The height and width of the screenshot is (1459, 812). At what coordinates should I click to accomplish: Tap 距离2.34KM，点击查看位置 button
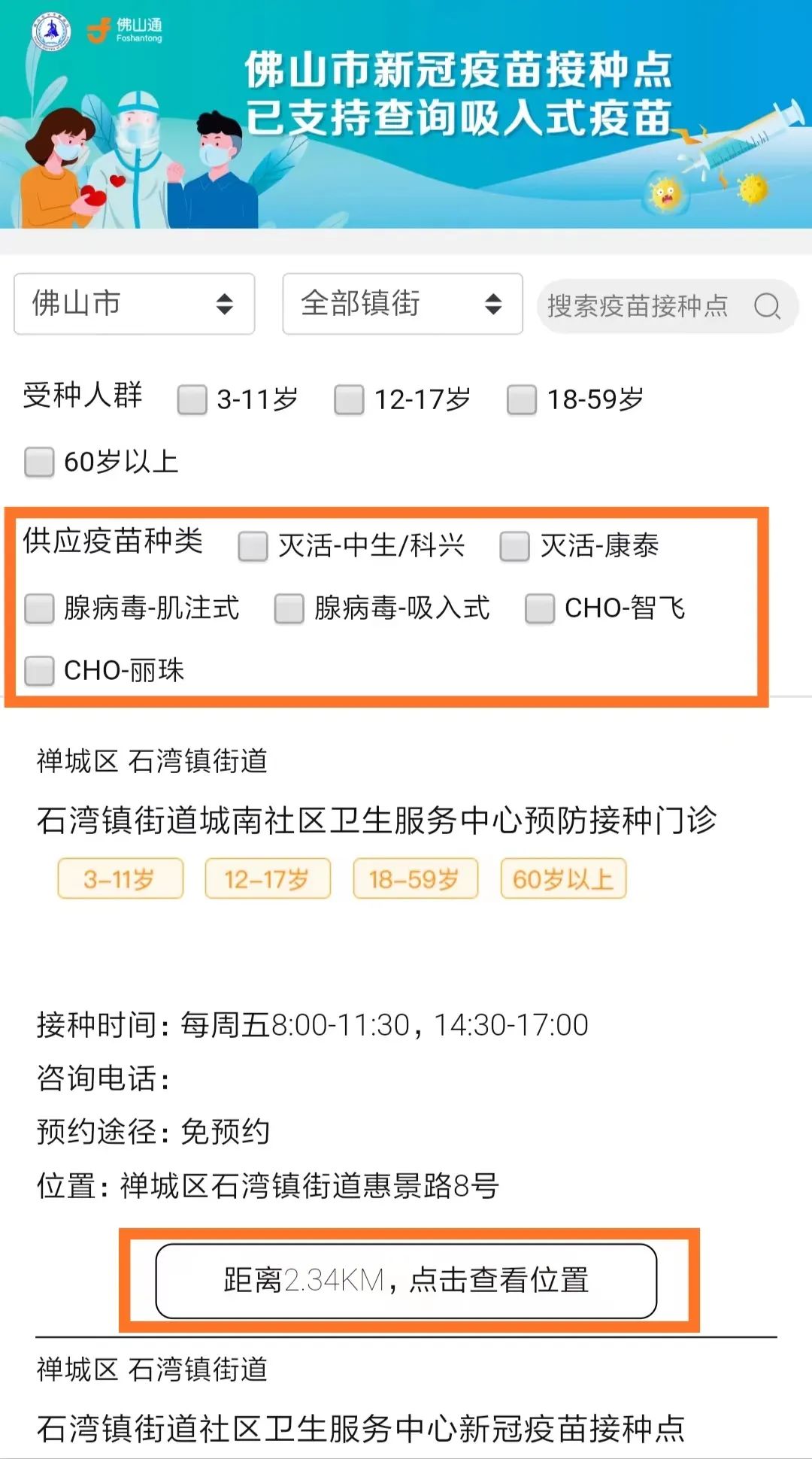(406, 1281)
